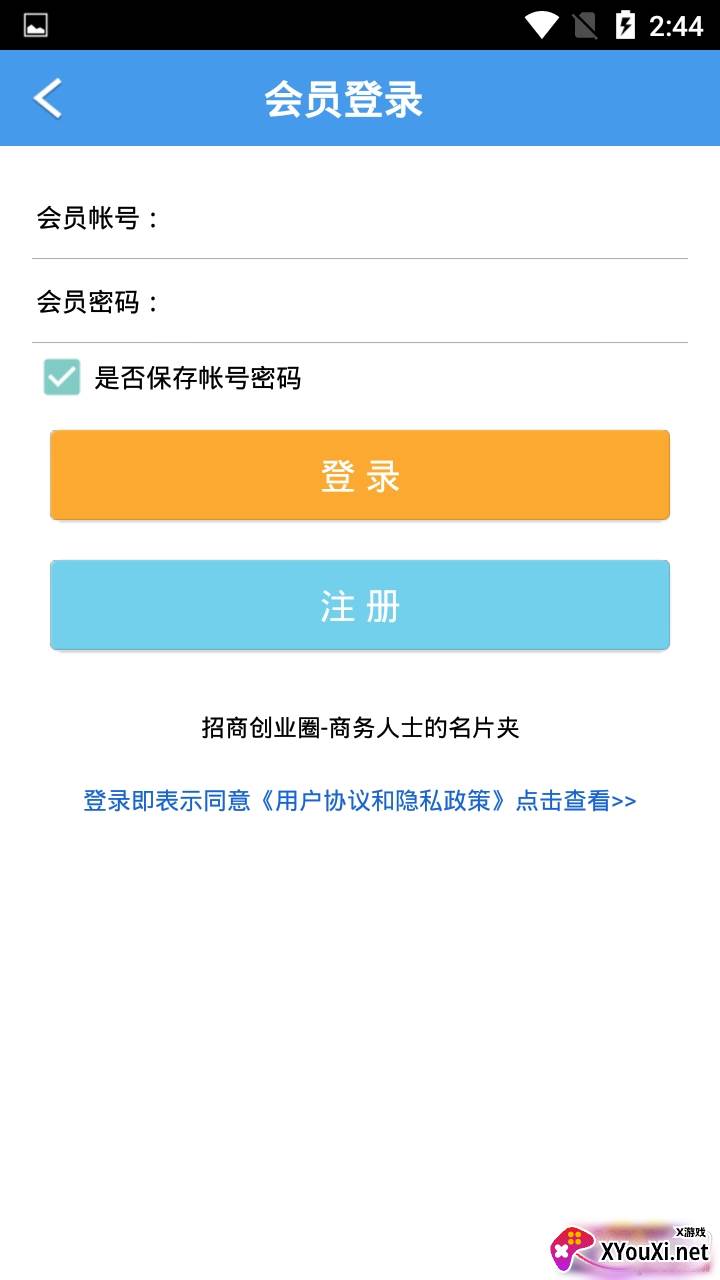720x1280 pixels.
Task: Tap the orange 登录 button
Action: (x=360, y=475)
